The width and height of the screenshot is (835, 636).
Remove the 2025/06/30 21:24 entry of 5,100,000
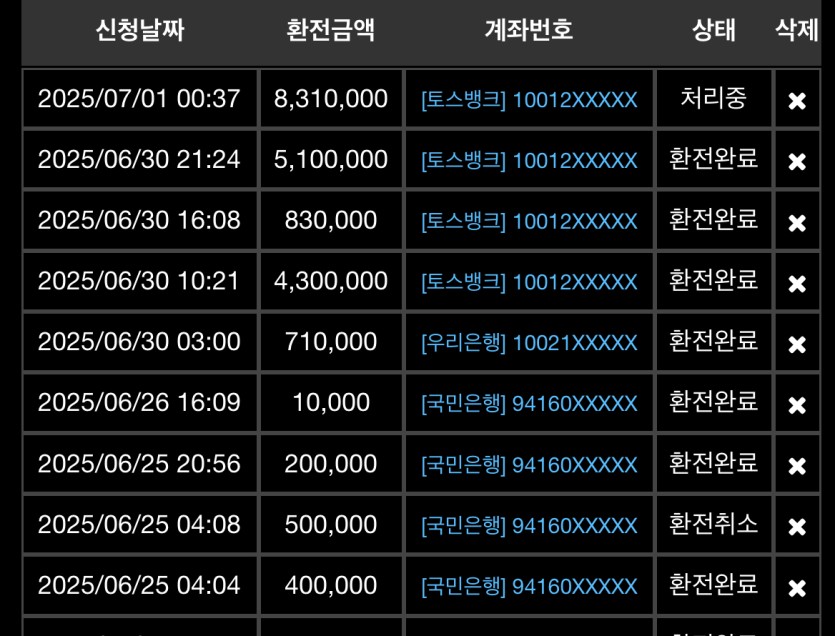click(x=797, y=162)
